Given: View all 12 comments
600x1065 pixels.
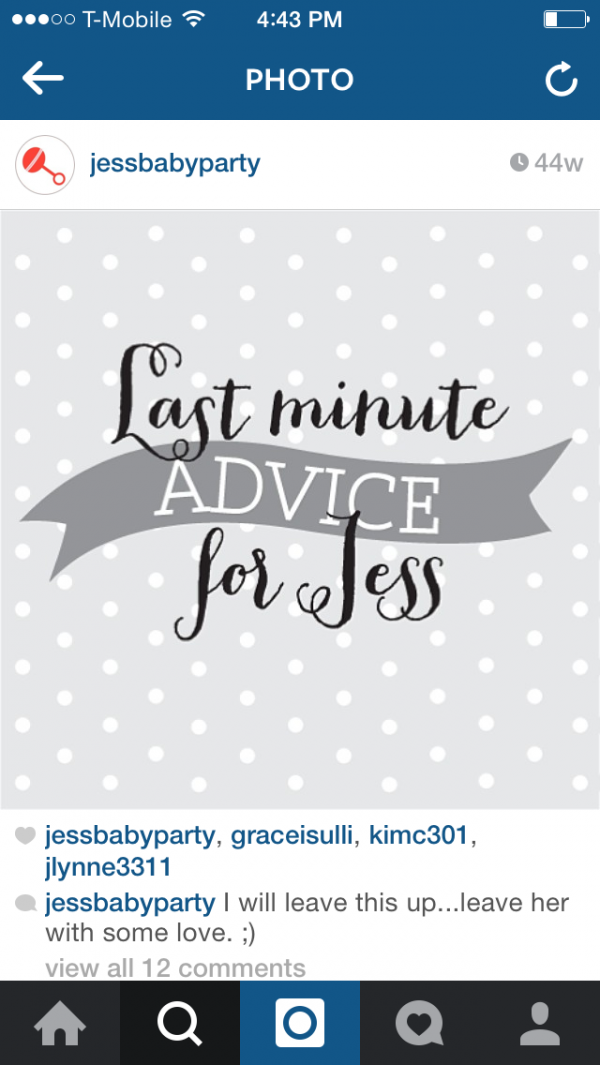Looking at the screenshot, I should tap(175, 967).
